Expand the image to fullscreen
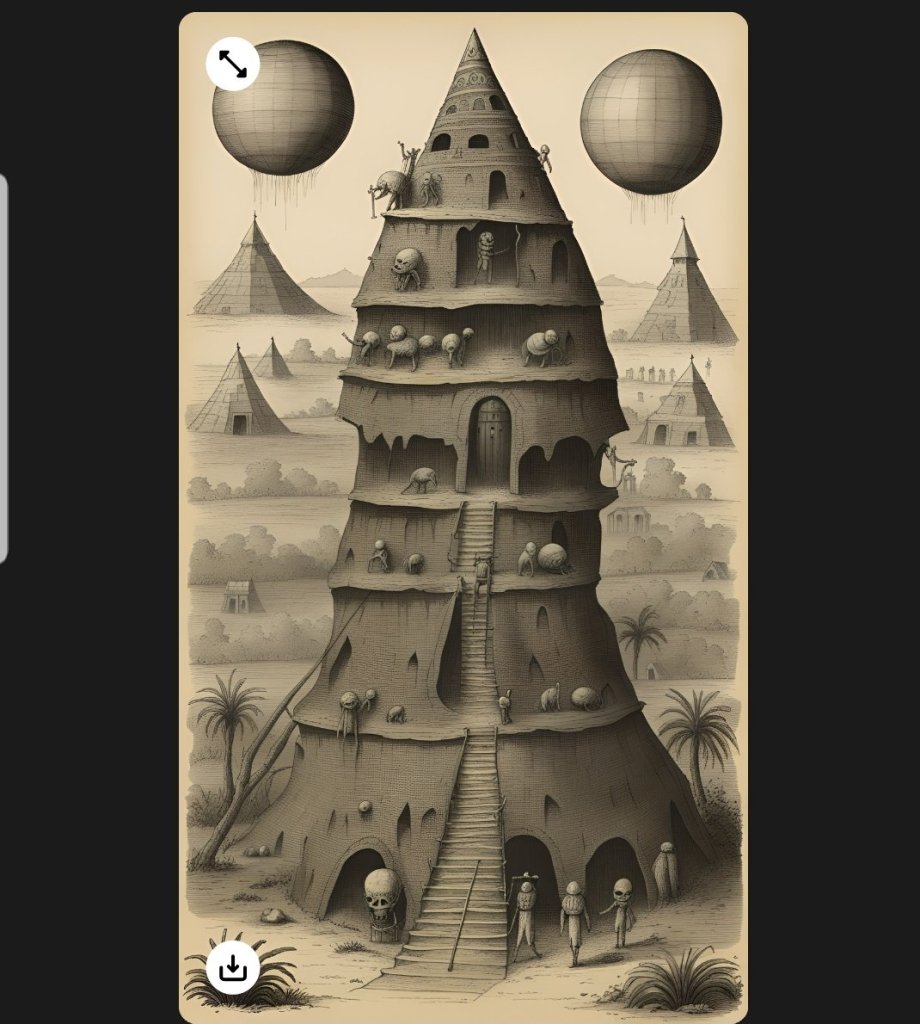Image resolution: width=920 pixels, height=1024 pixels. pyautogui.click(x=233, y=64)
